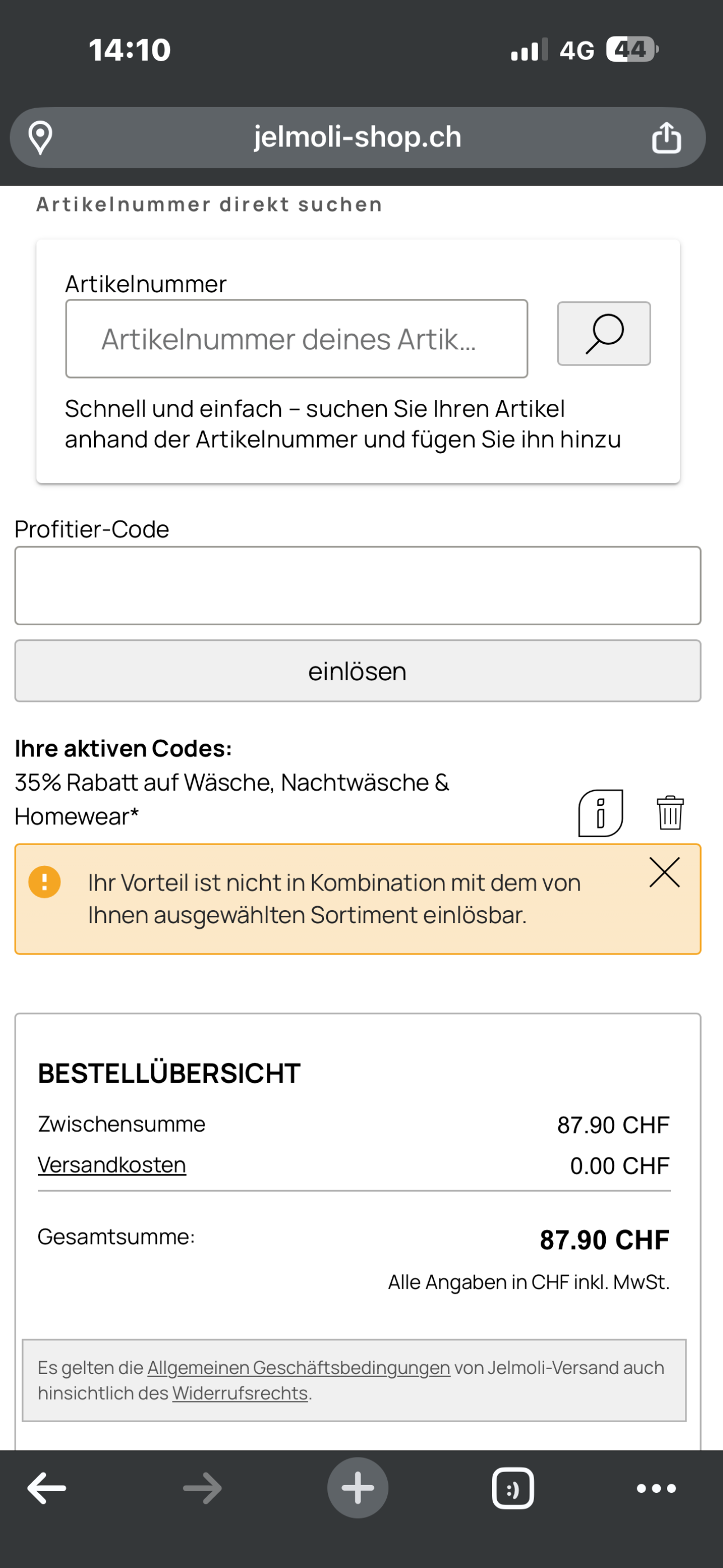723x1568 pixels.
Task: Open a new browser tab
Action: [358, 1488]
